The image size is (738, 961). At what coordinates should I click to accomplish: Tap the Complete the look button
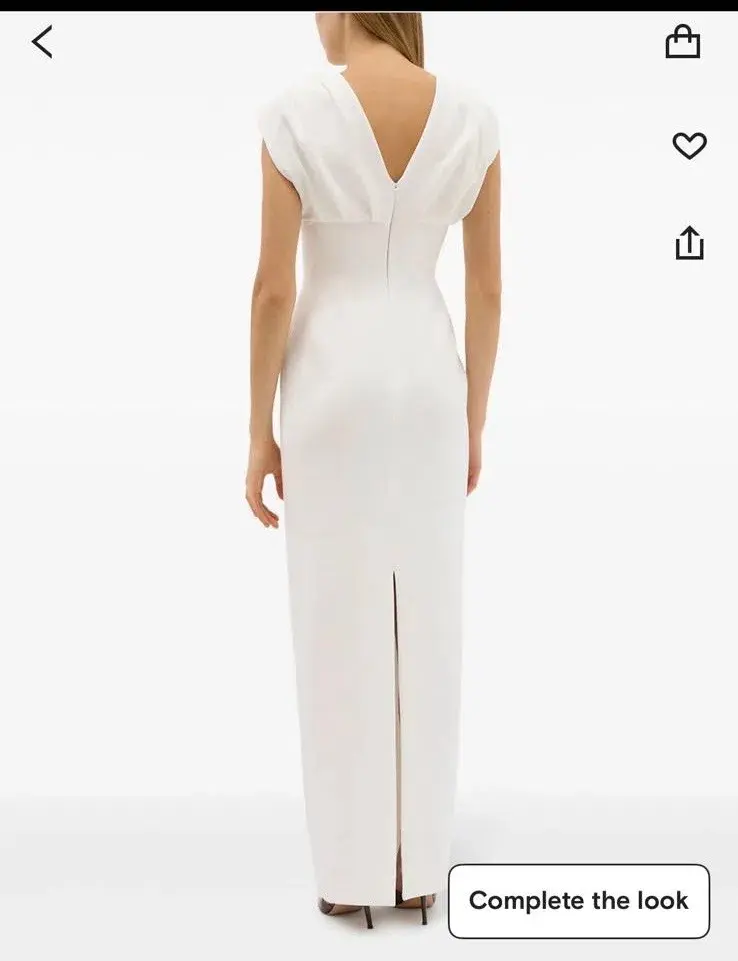(578, 900)
